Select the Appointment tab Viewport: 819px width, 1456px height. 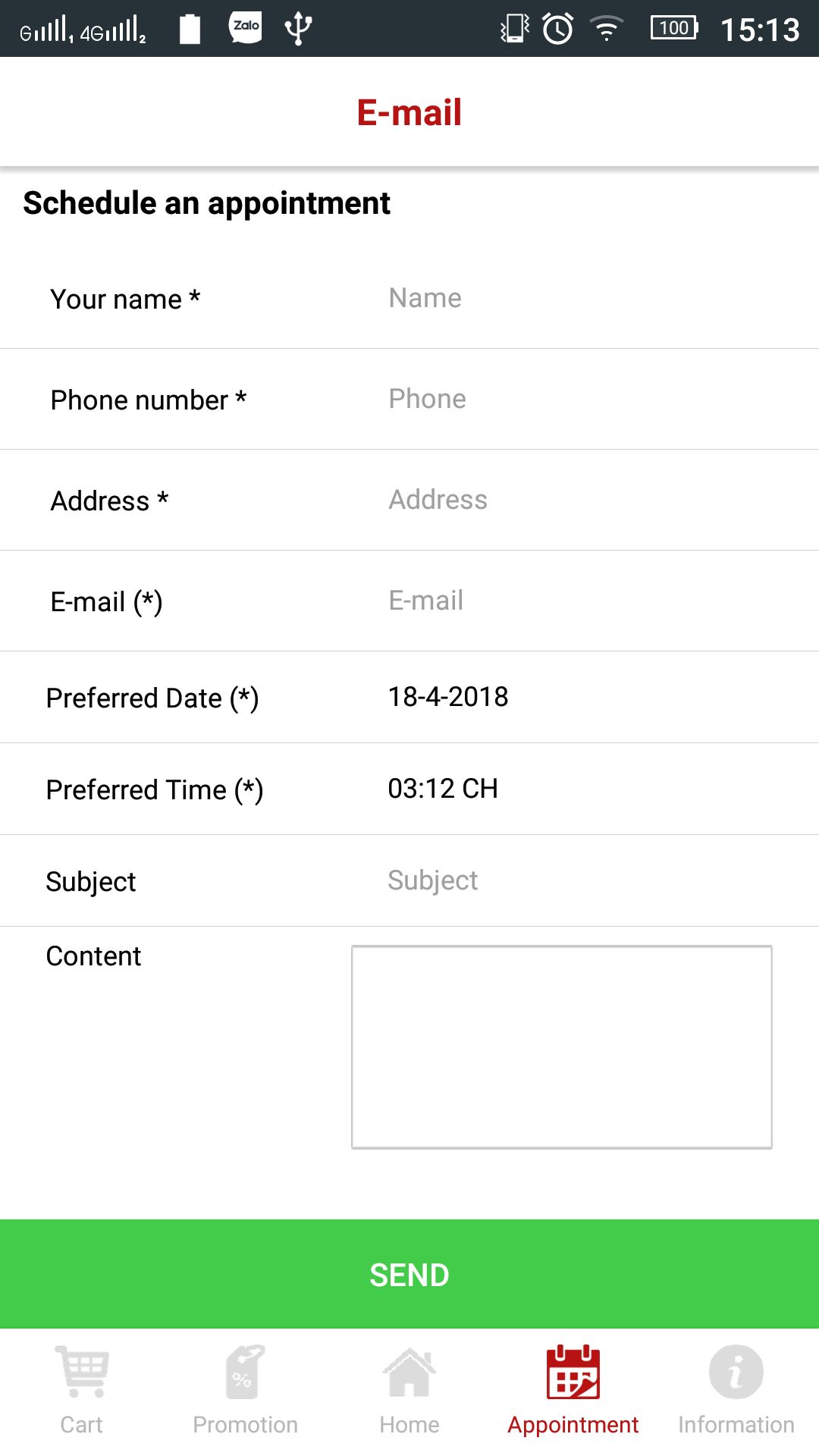[x=573, y=1392]
